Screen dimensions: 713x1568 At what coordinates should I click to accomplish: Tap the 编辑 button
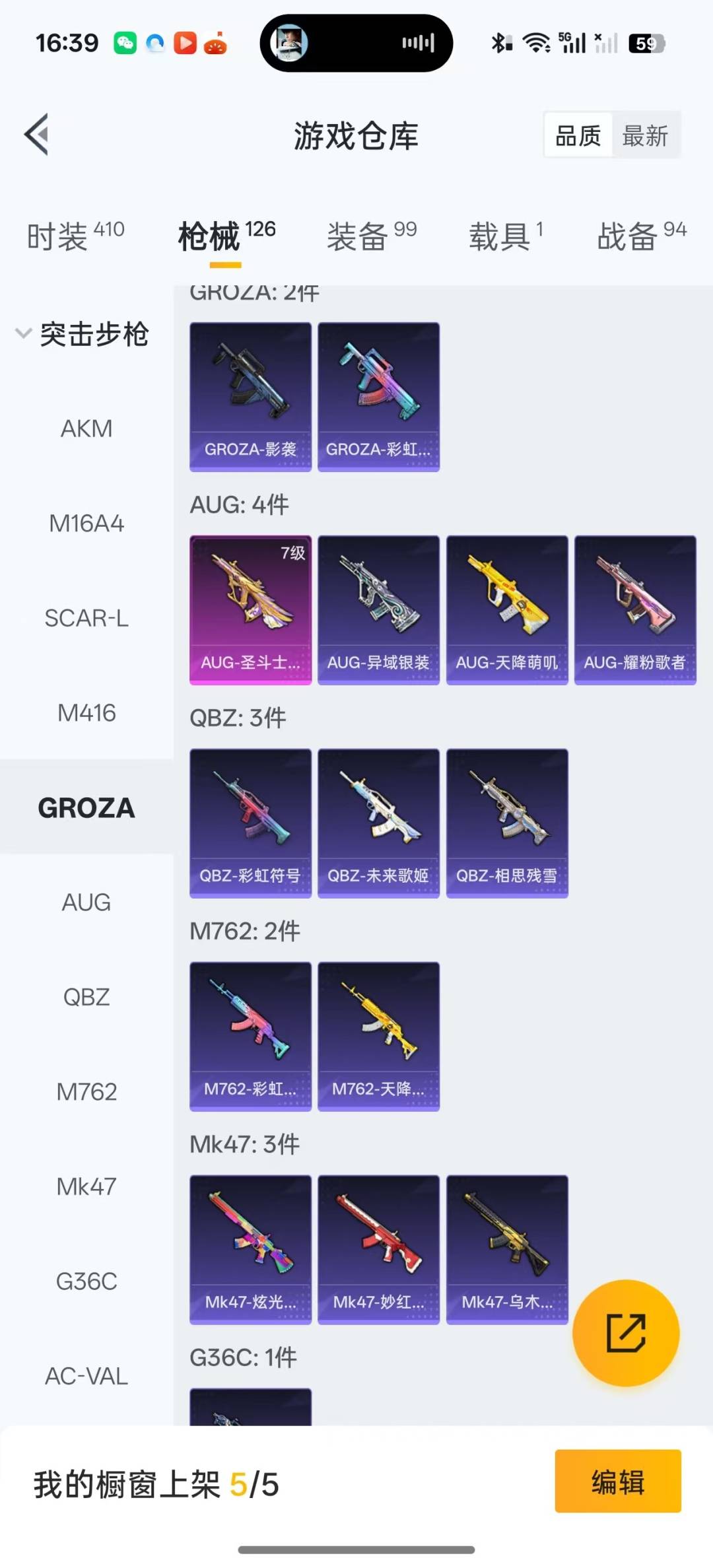tap(618, 1481)
